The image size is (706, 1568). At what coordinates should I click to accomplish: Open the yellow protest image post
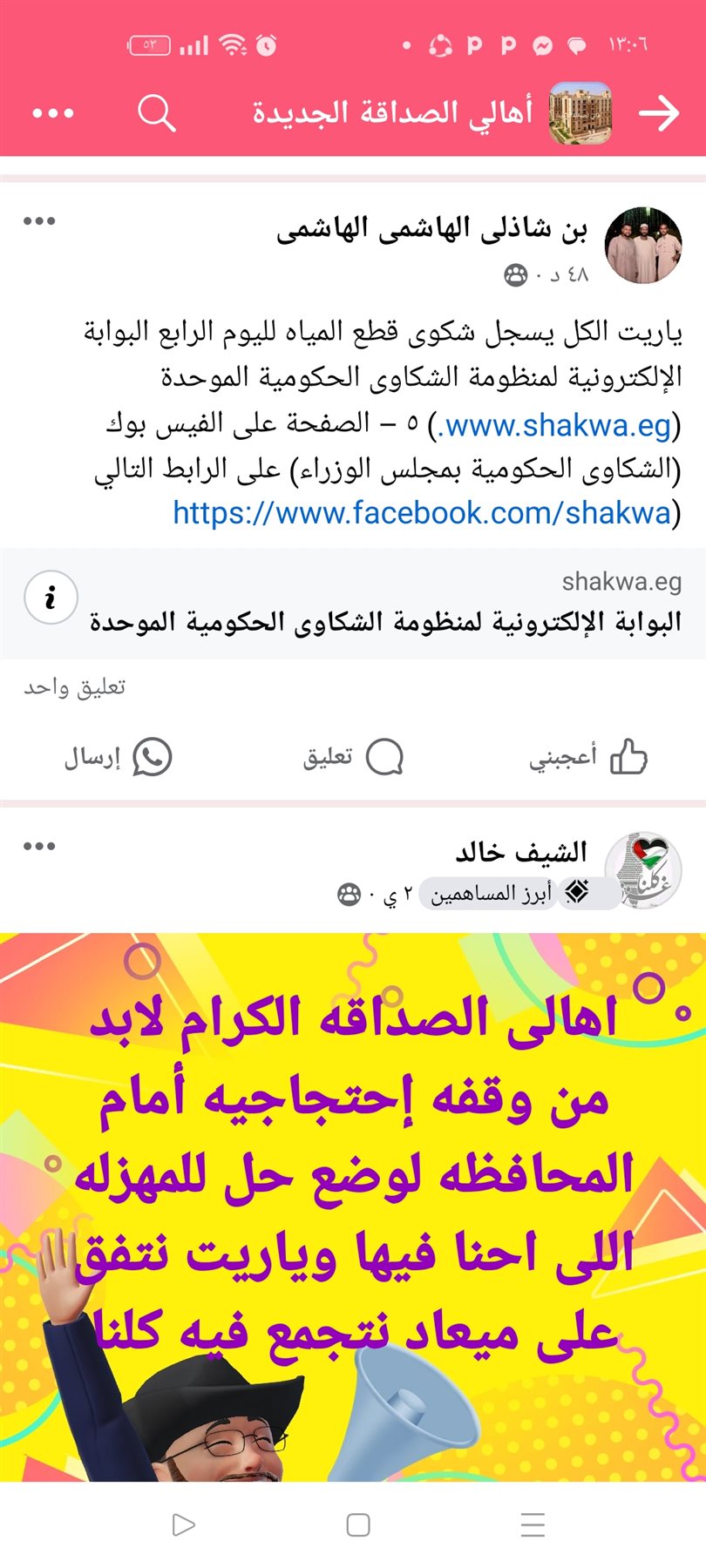pyautogui.click(x=353, y=1202)
